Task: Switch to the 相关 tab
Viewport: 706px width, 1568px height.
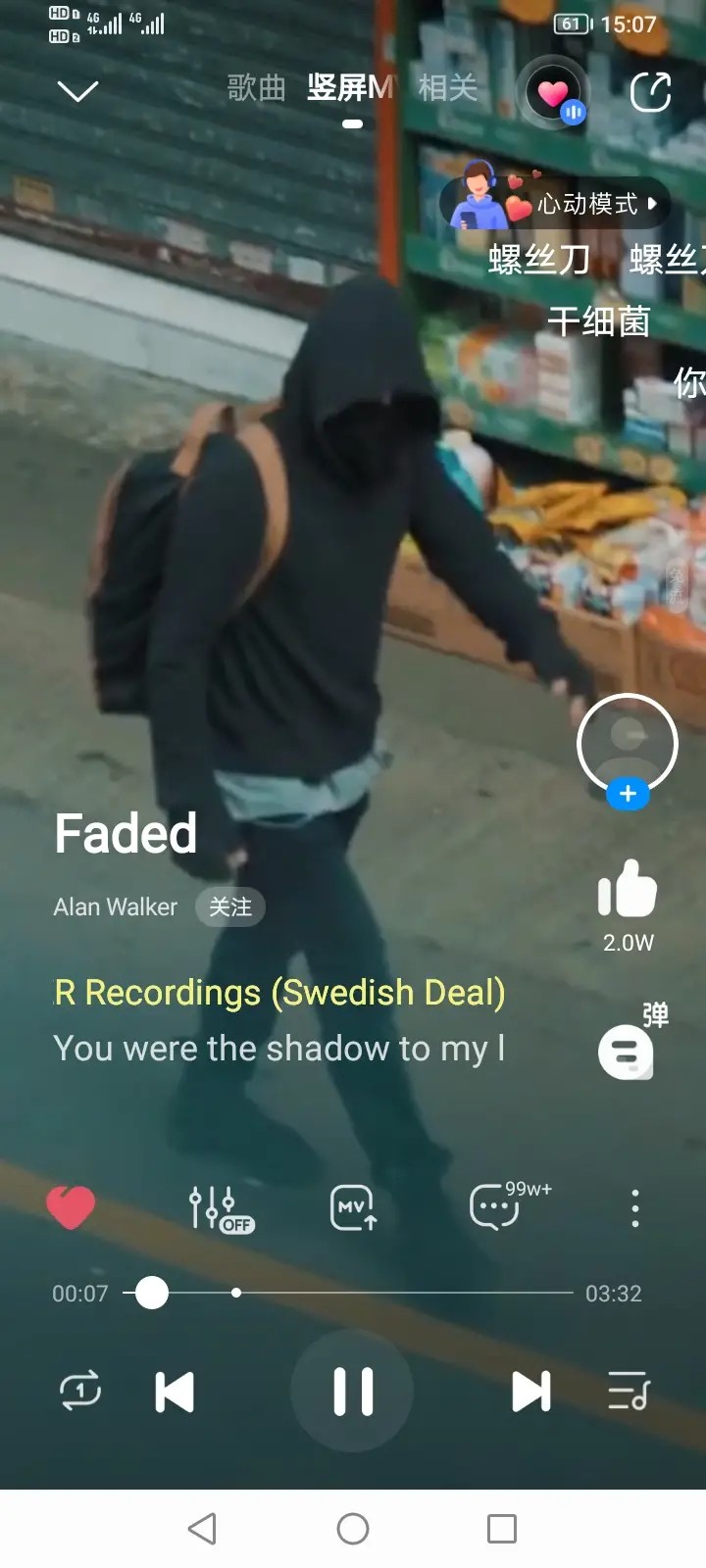Action: (x=448, y=88)
